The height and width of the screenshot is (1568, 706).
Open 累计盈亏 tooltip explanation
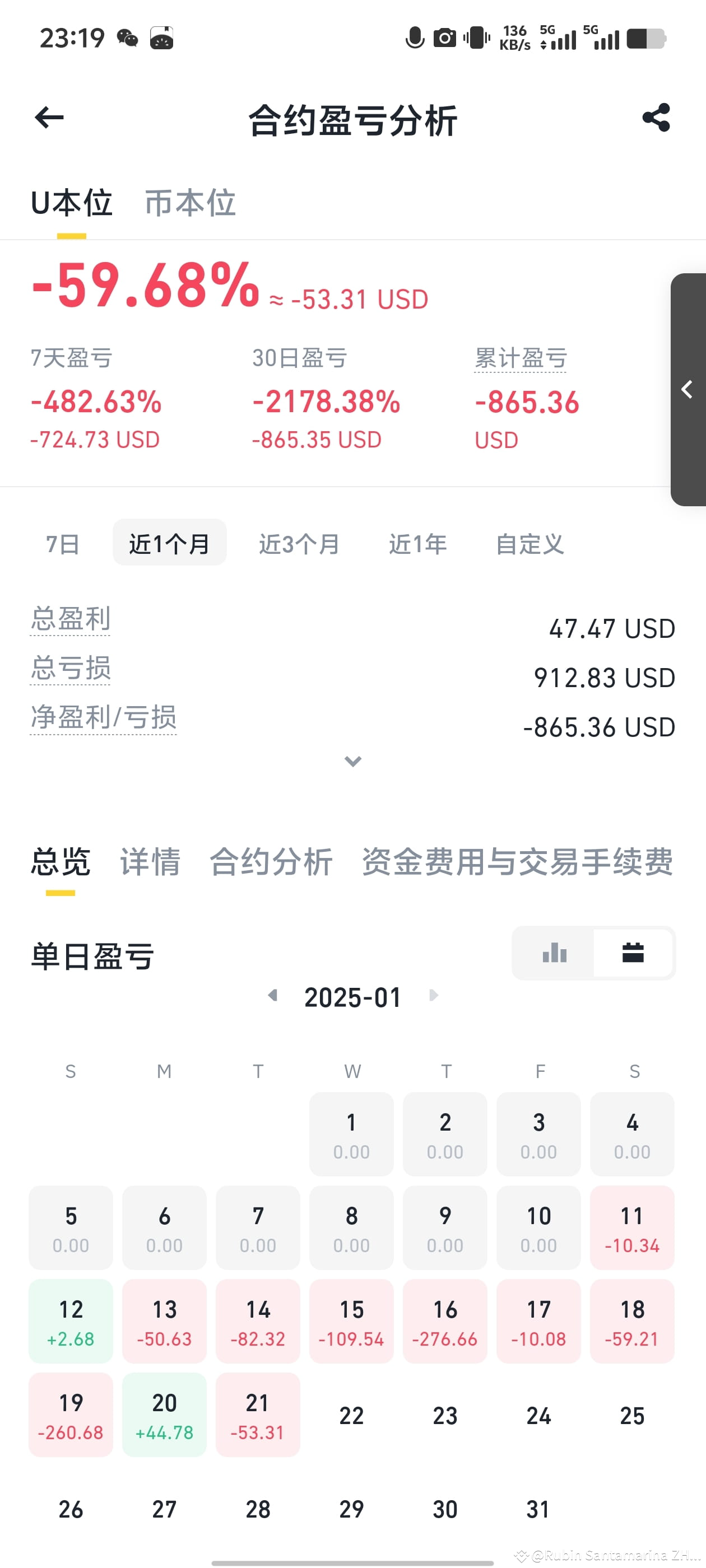click(521, 358)
